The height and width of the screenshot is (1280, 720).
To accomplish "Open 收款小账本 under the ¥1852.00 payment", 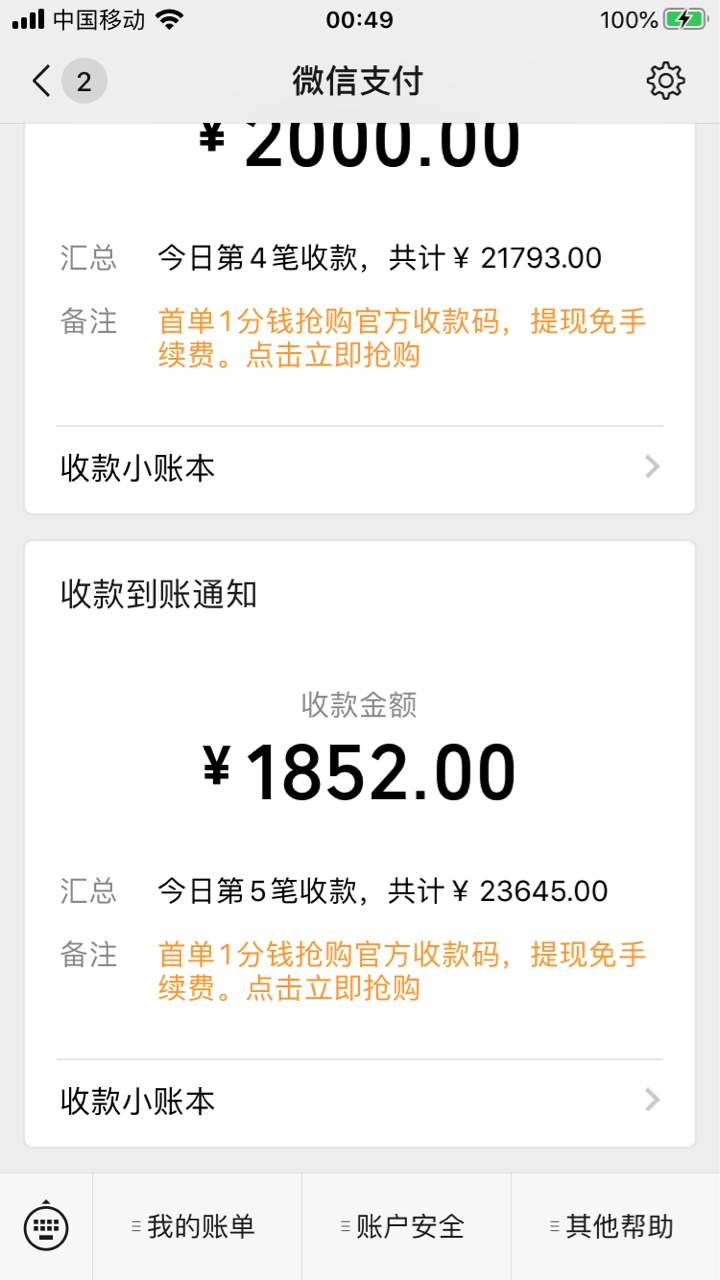I will pyautogui.click(x=360, y=1101).
